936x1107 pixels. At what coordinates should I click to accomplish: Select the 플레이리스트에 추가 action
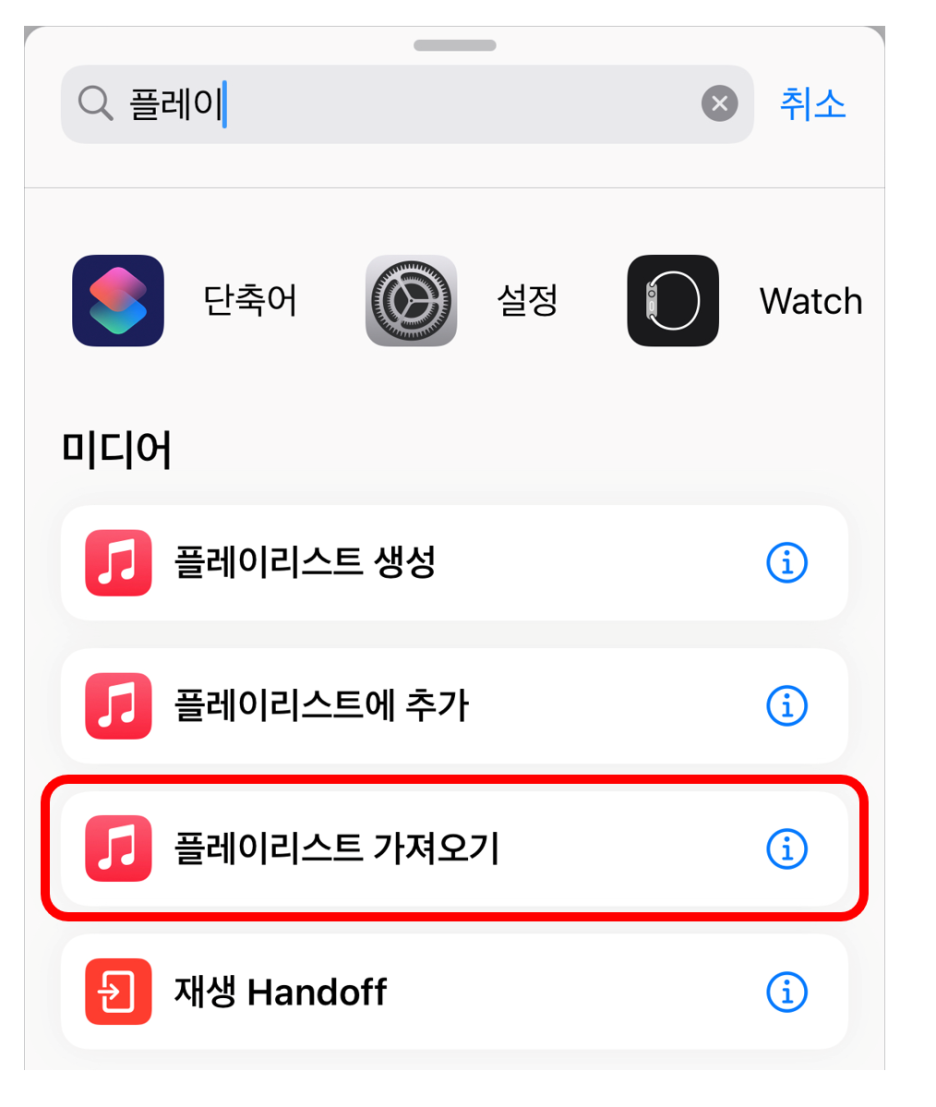click(400, 706)
